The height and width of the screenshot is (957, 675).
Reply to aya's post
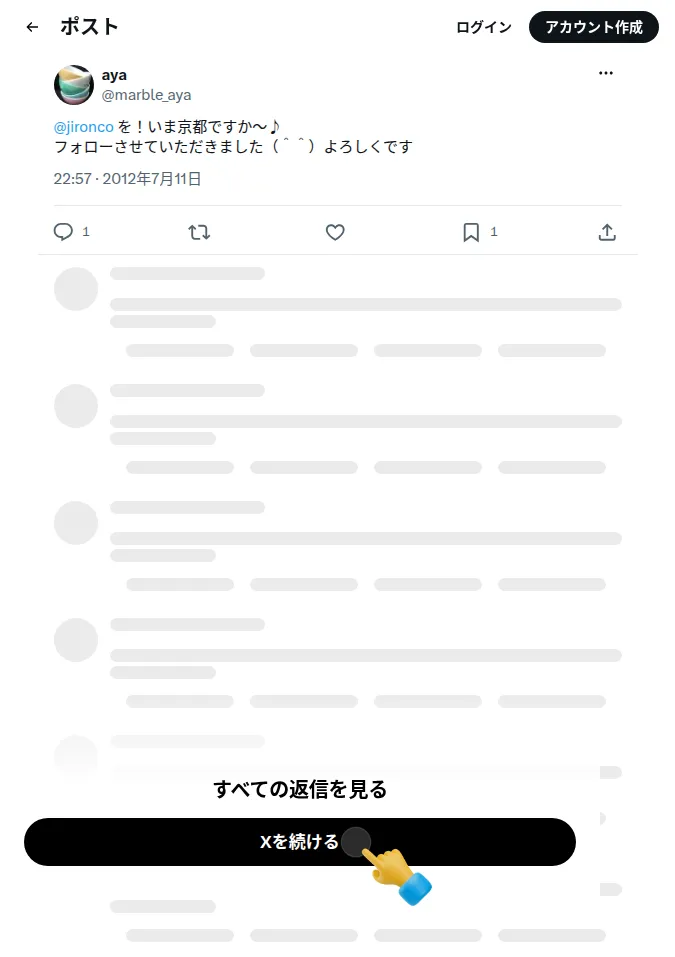pyautogui.click(x=63, y=232)
